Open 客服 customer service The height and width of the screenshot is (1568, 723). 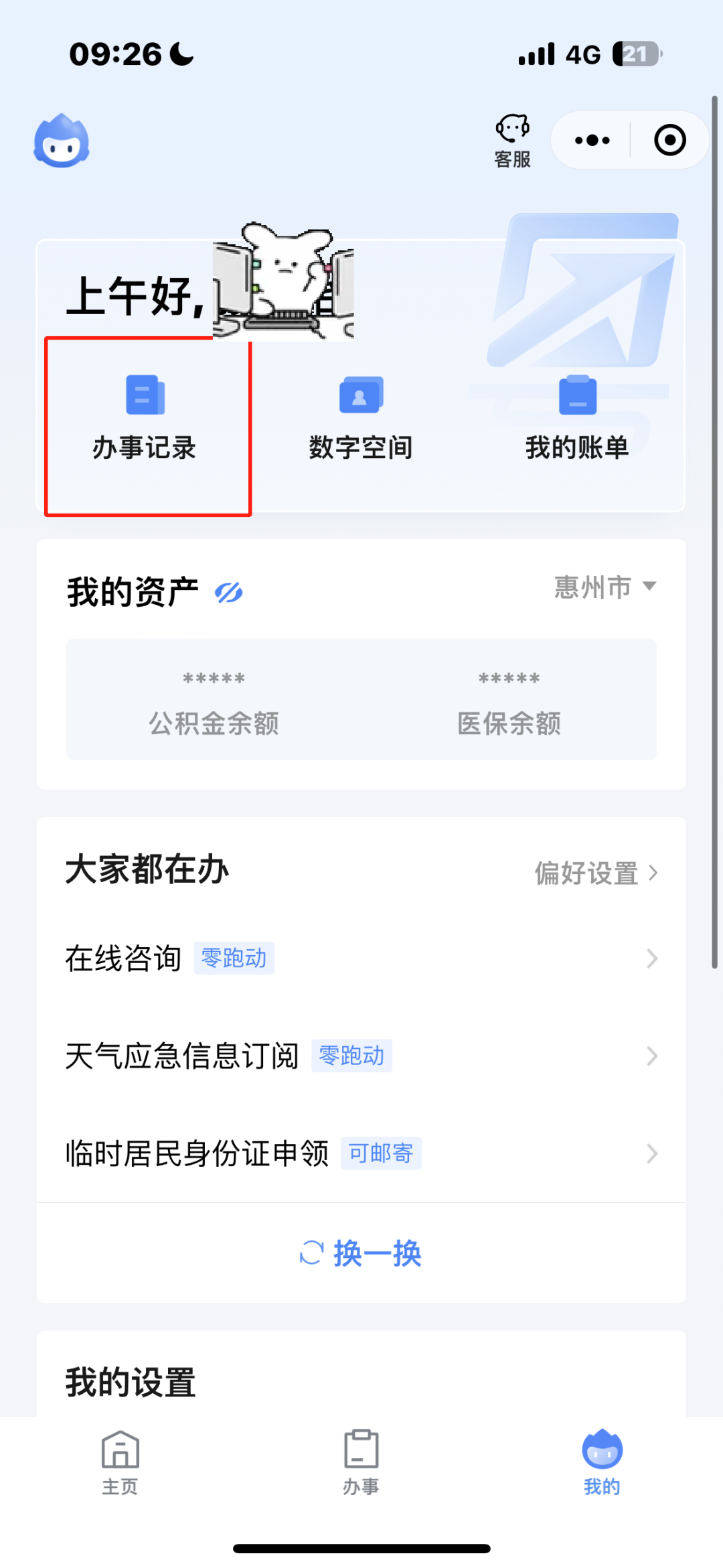(x=513, y=141)
